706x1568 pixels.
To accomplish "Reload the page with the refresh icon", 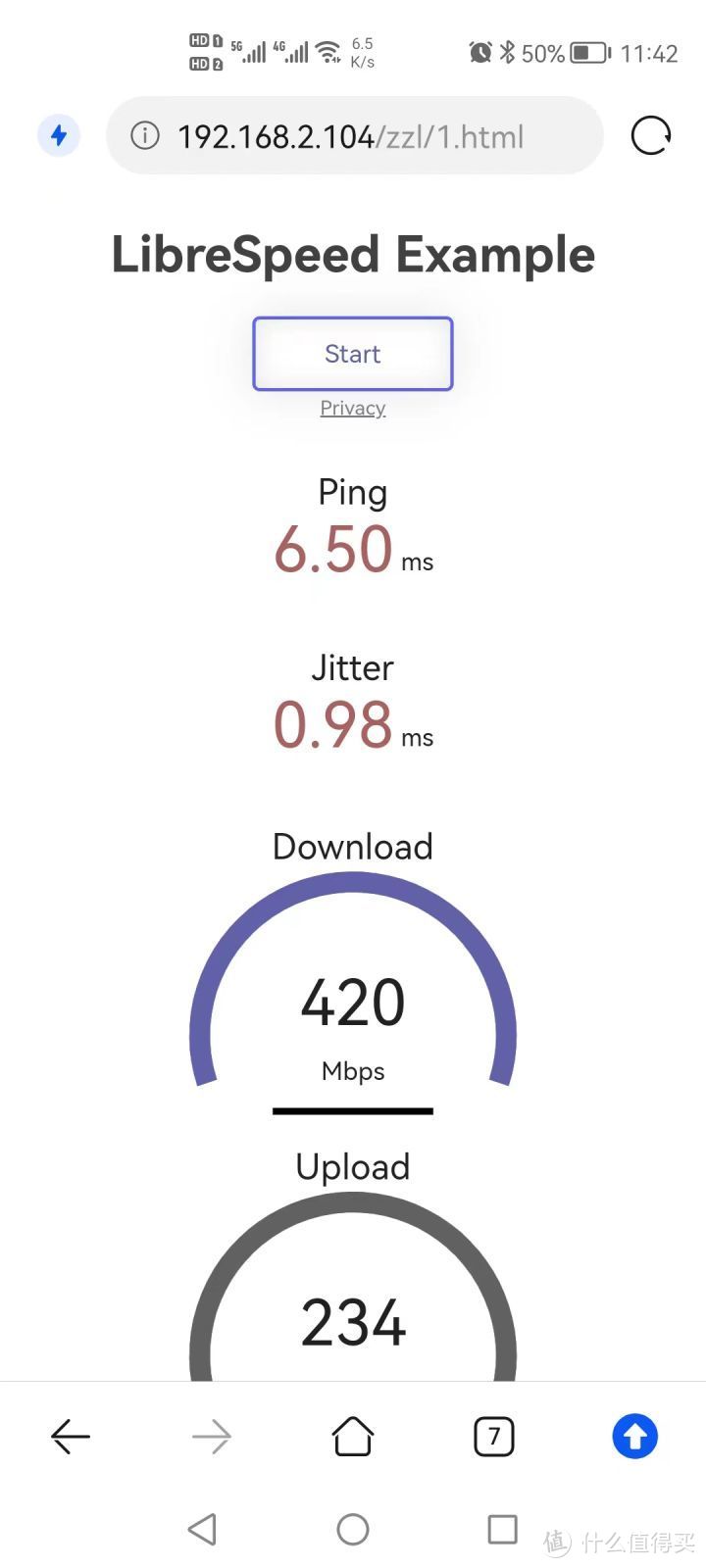I will click(x=651, y=135).
